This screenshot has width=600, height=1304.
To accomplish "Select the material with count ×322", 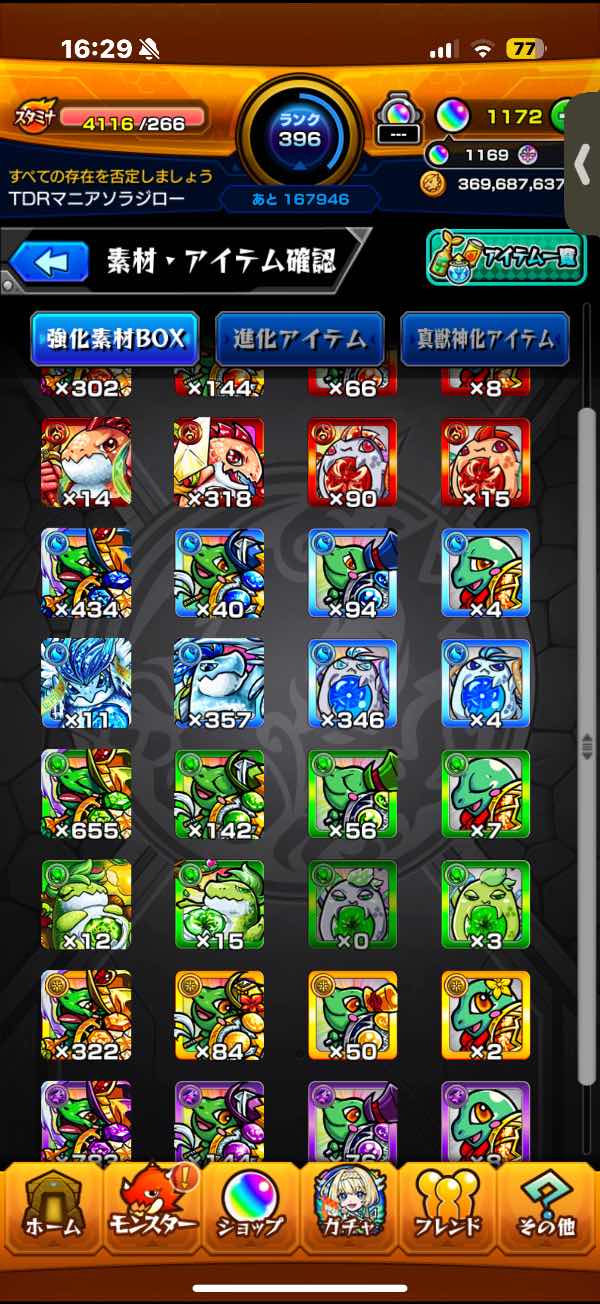I will (86, 1015).
